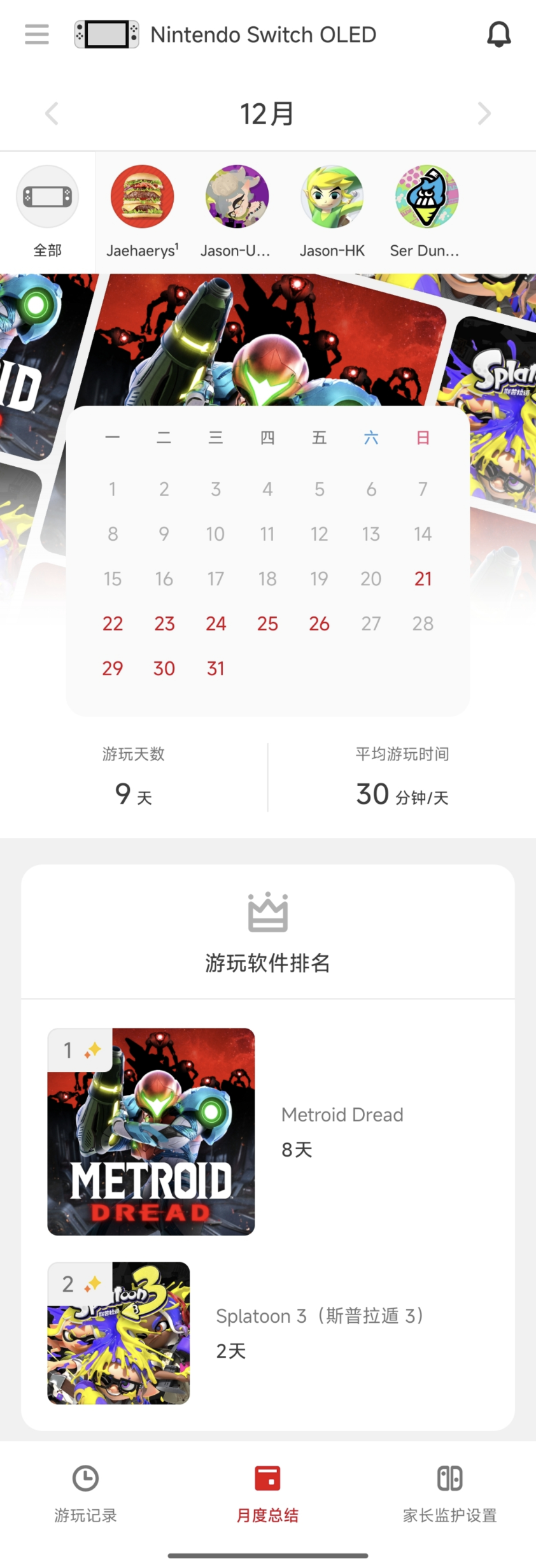Tap December 25 on the calendar
Image resolution: width=536 pixels, height=1568 pixels.
[x=267, y=624]
